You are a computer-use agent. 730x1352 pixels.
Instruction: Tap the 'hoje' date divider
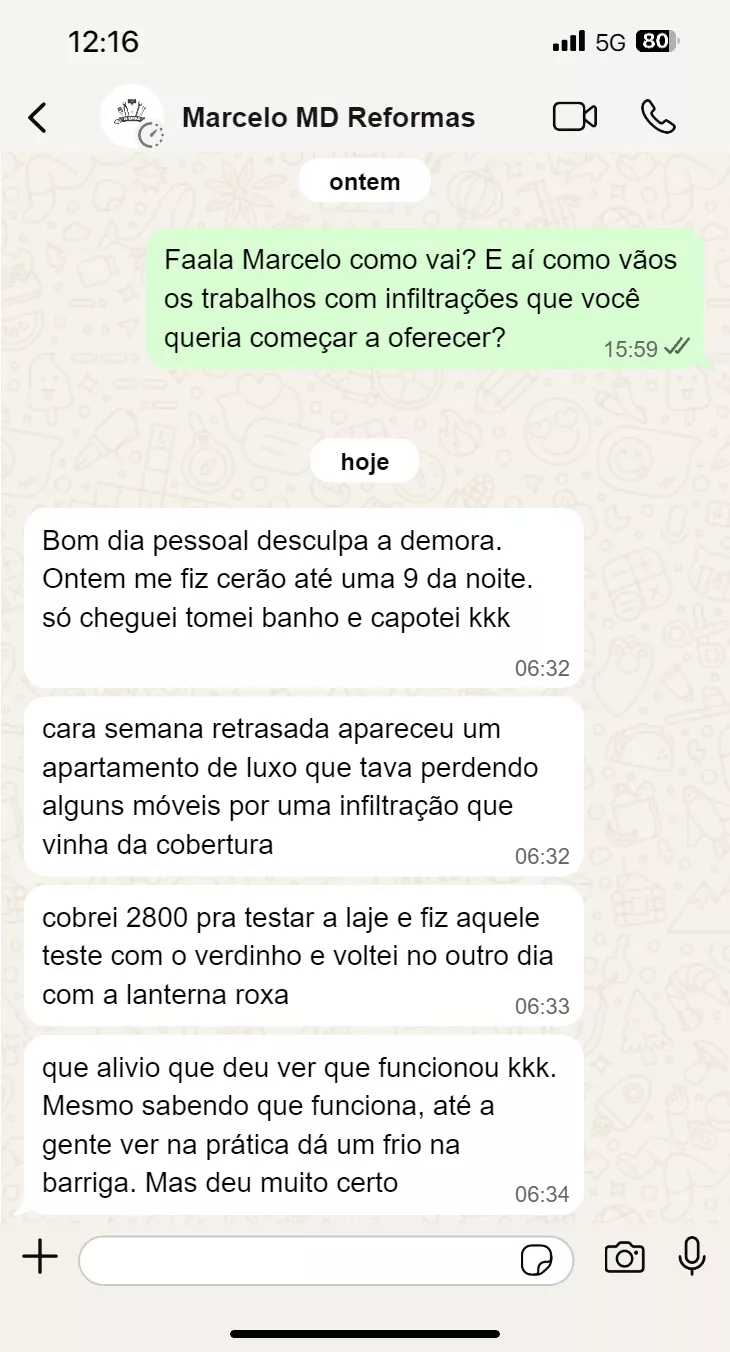pyautogui.click(x=364, y=461)
